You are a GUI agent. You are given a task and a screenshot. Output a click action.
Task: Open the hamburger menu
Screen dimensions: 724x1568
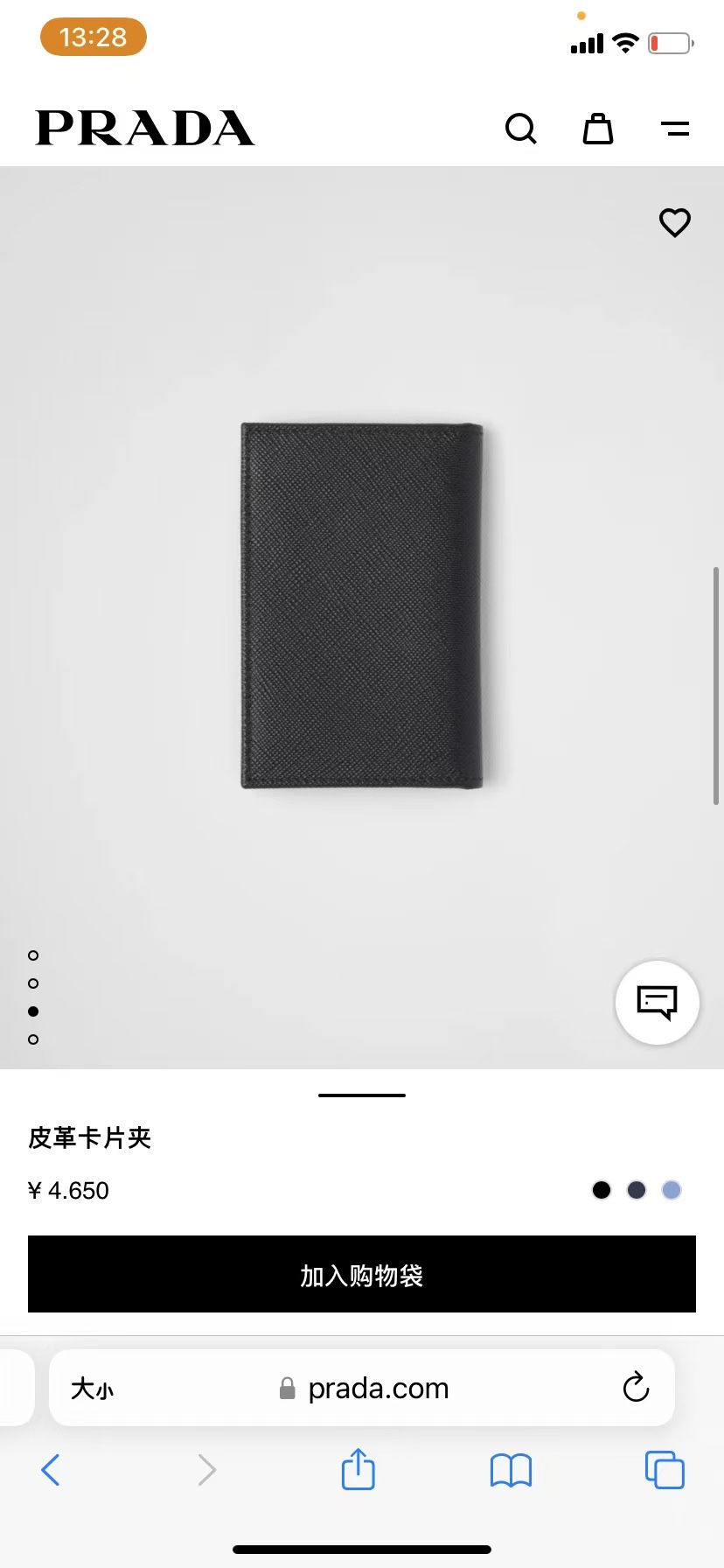click(675, 129)
